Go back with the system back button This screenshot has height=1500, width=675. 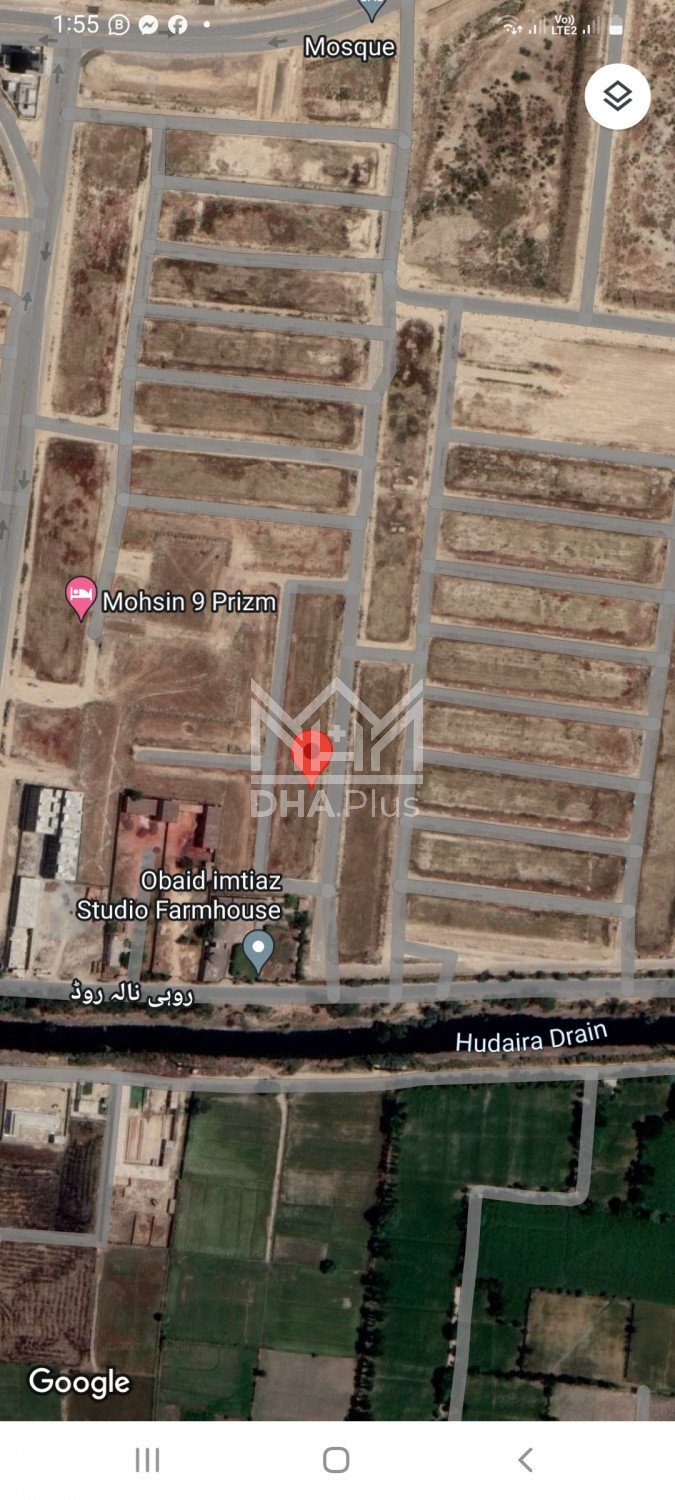pos(525,1460)
